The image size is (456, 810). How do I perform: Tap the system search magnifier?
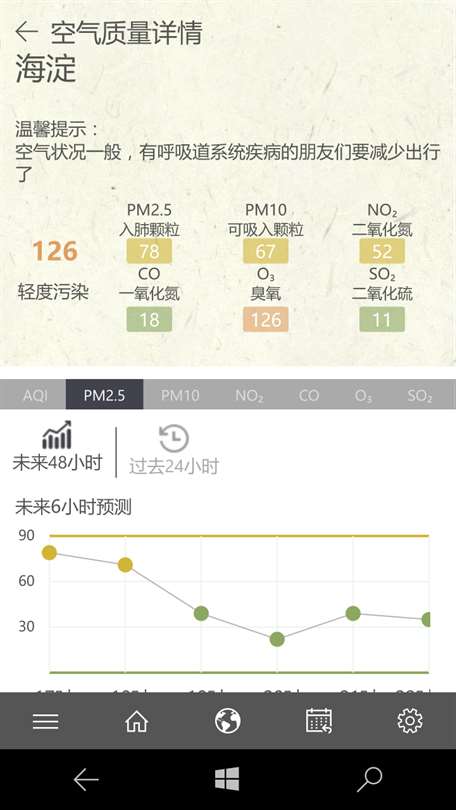(369, 779)
